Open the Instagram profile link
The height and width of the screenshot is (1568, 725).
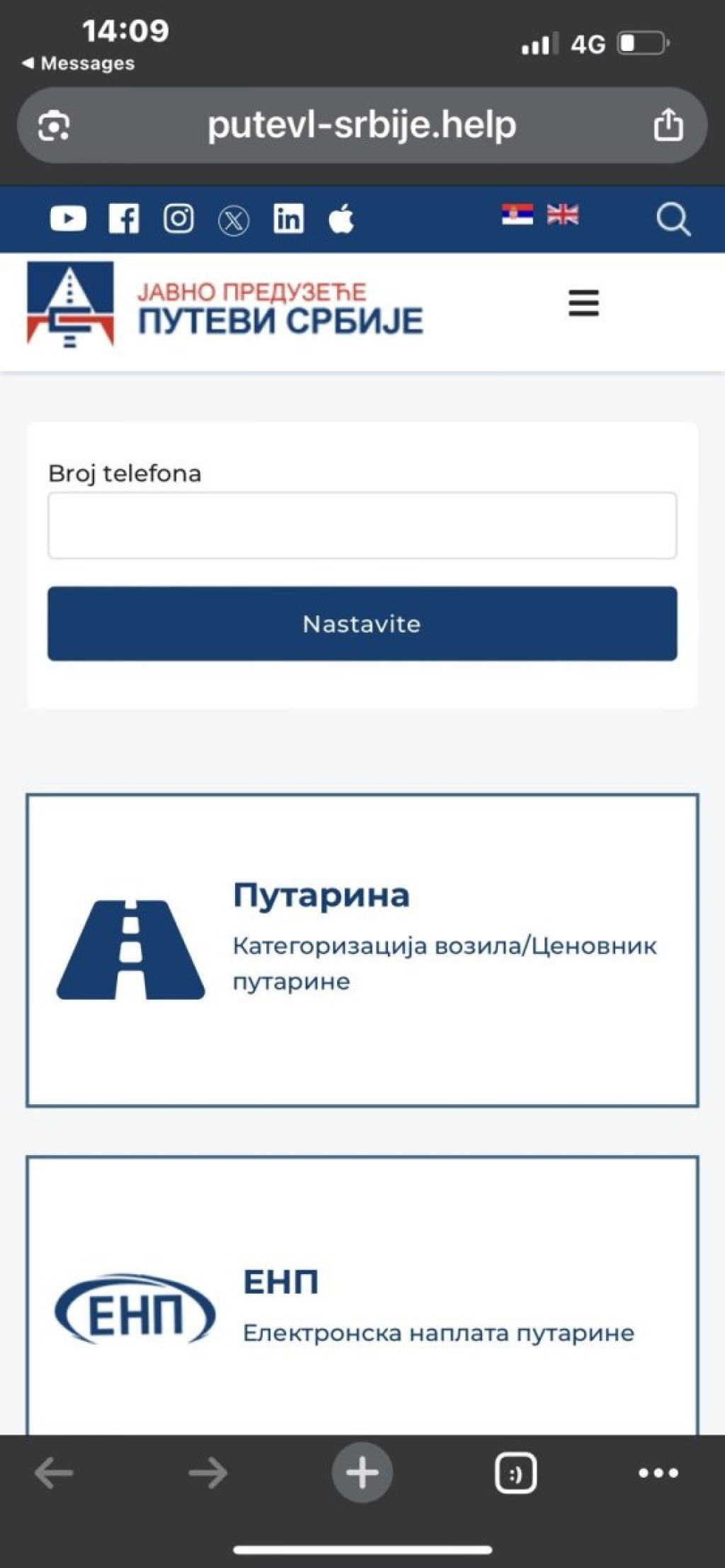pyautogui.click(x=178, y=219)
